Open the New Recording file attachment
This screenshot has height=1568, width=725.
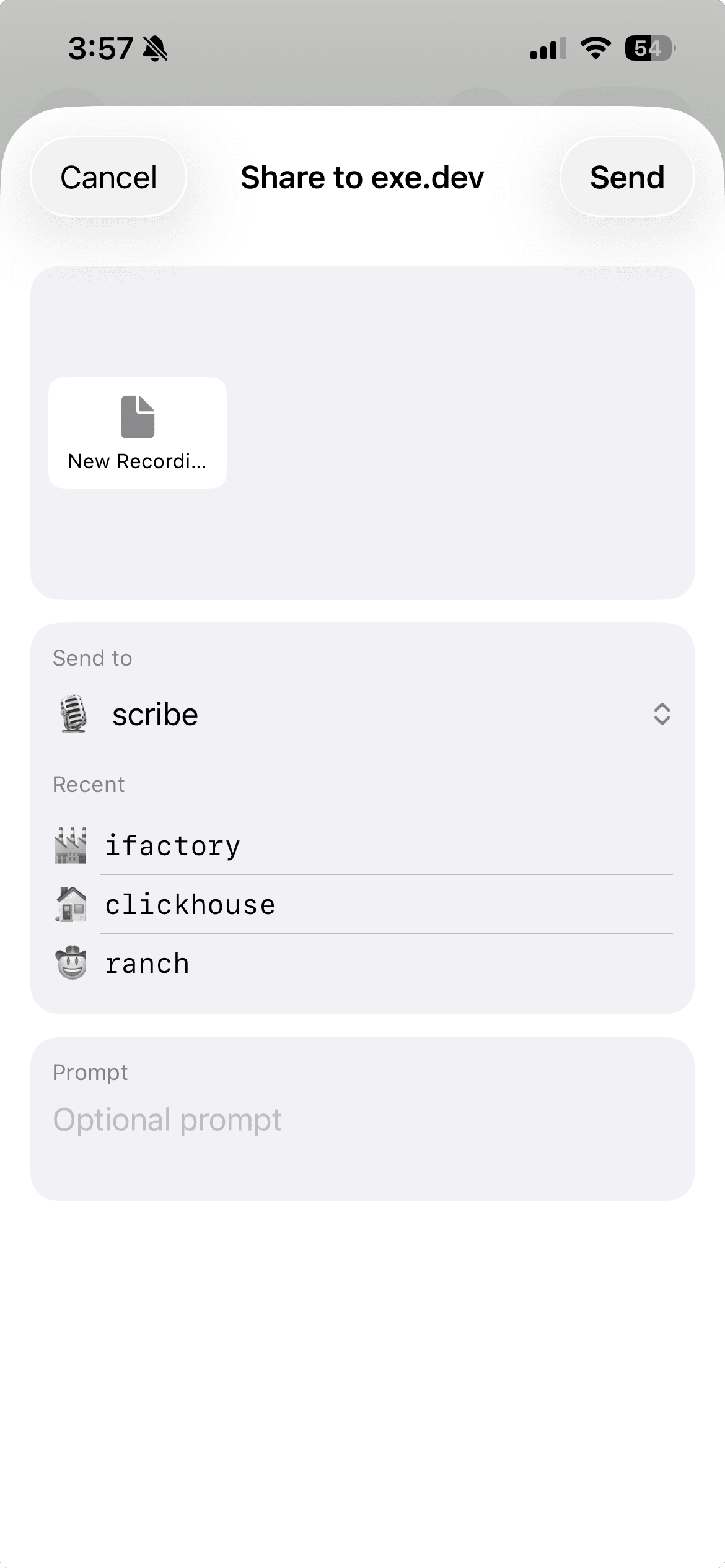[x=138, y=433]
